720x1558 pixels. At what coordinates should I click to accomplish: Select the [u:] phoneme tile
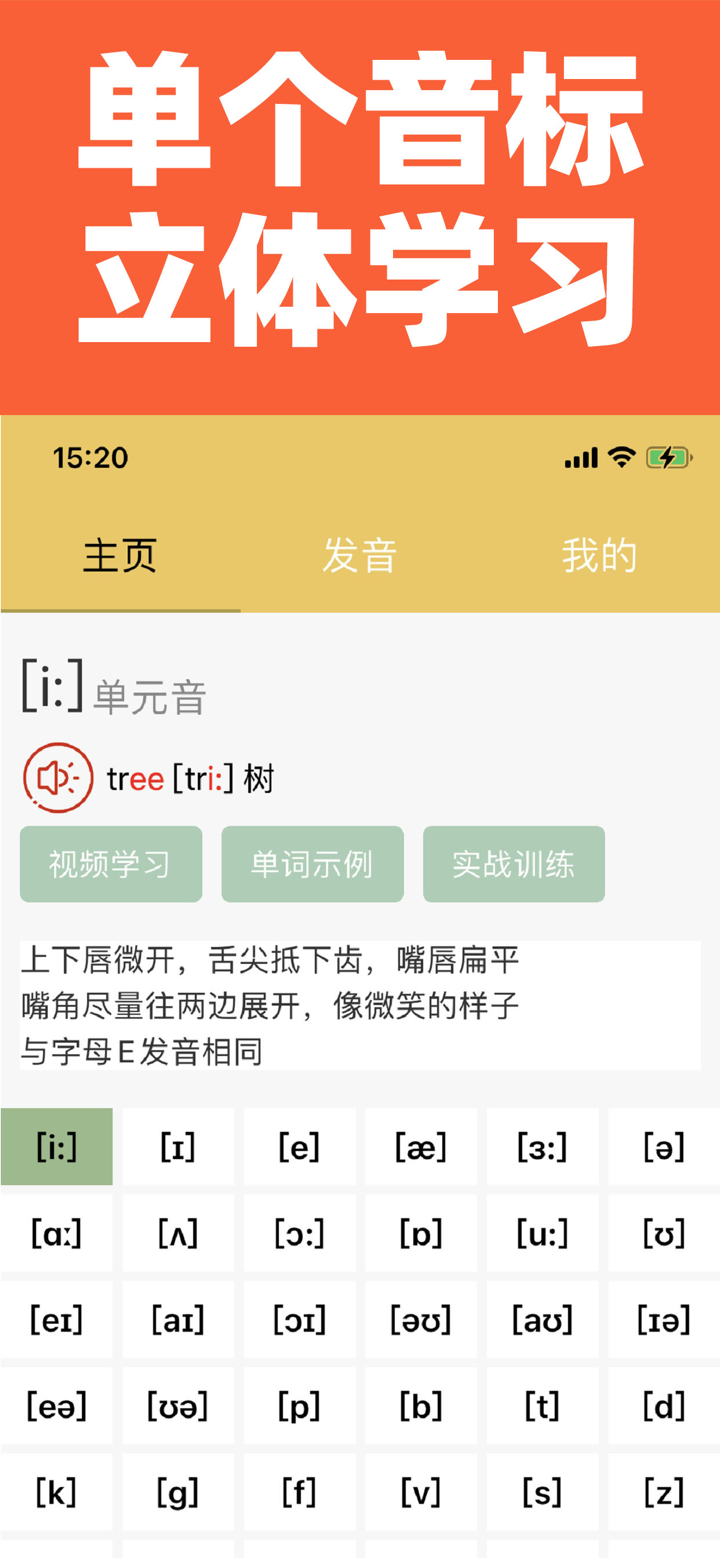(x=542, y=1233)
